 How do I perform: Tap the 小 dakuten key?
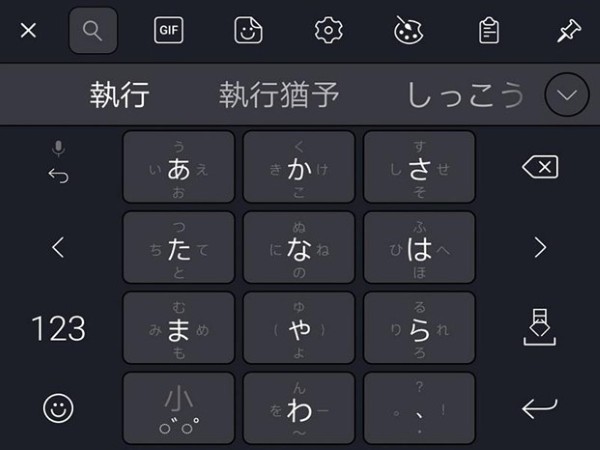coord(179,407)
